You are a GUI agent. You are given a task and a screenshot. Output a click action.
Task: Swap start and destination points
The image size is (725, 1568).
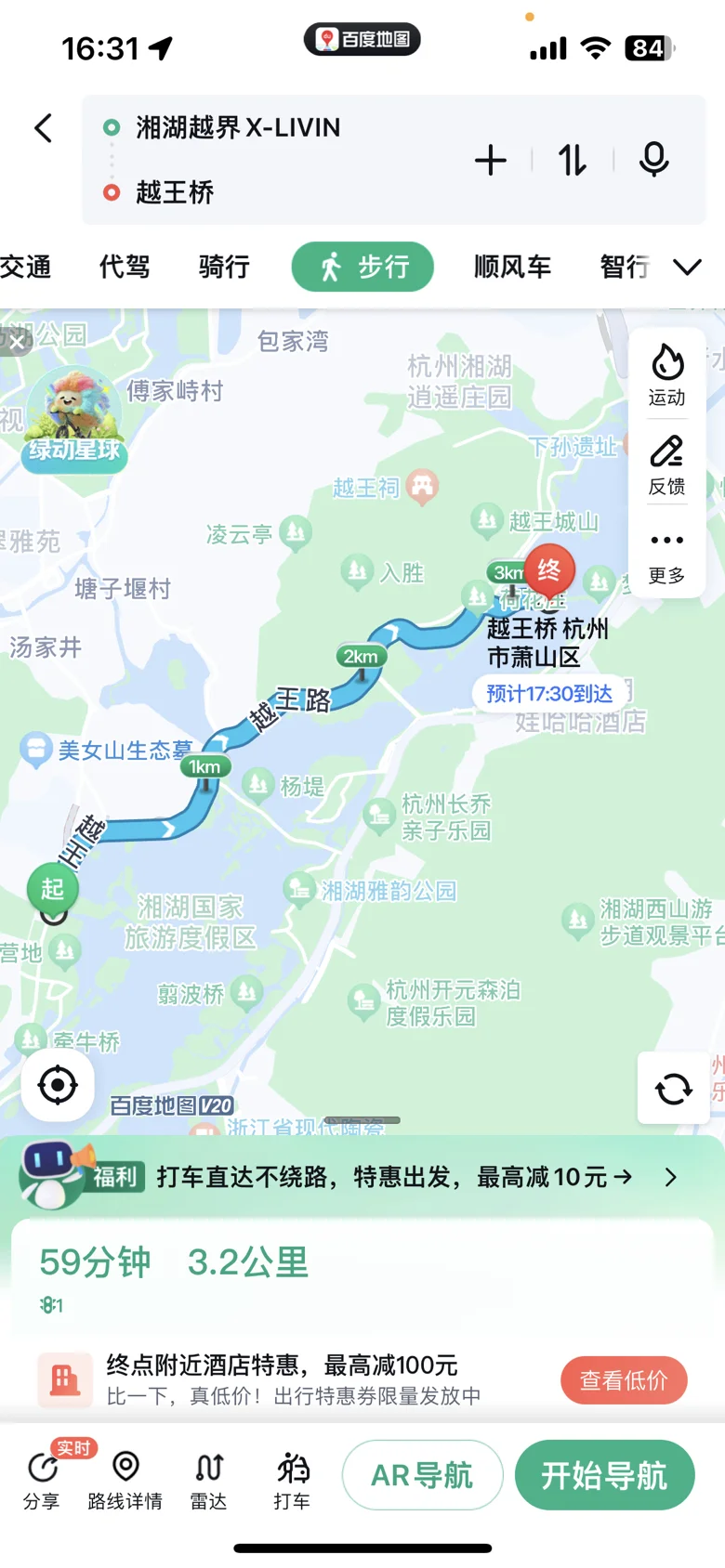pos(573,160)
